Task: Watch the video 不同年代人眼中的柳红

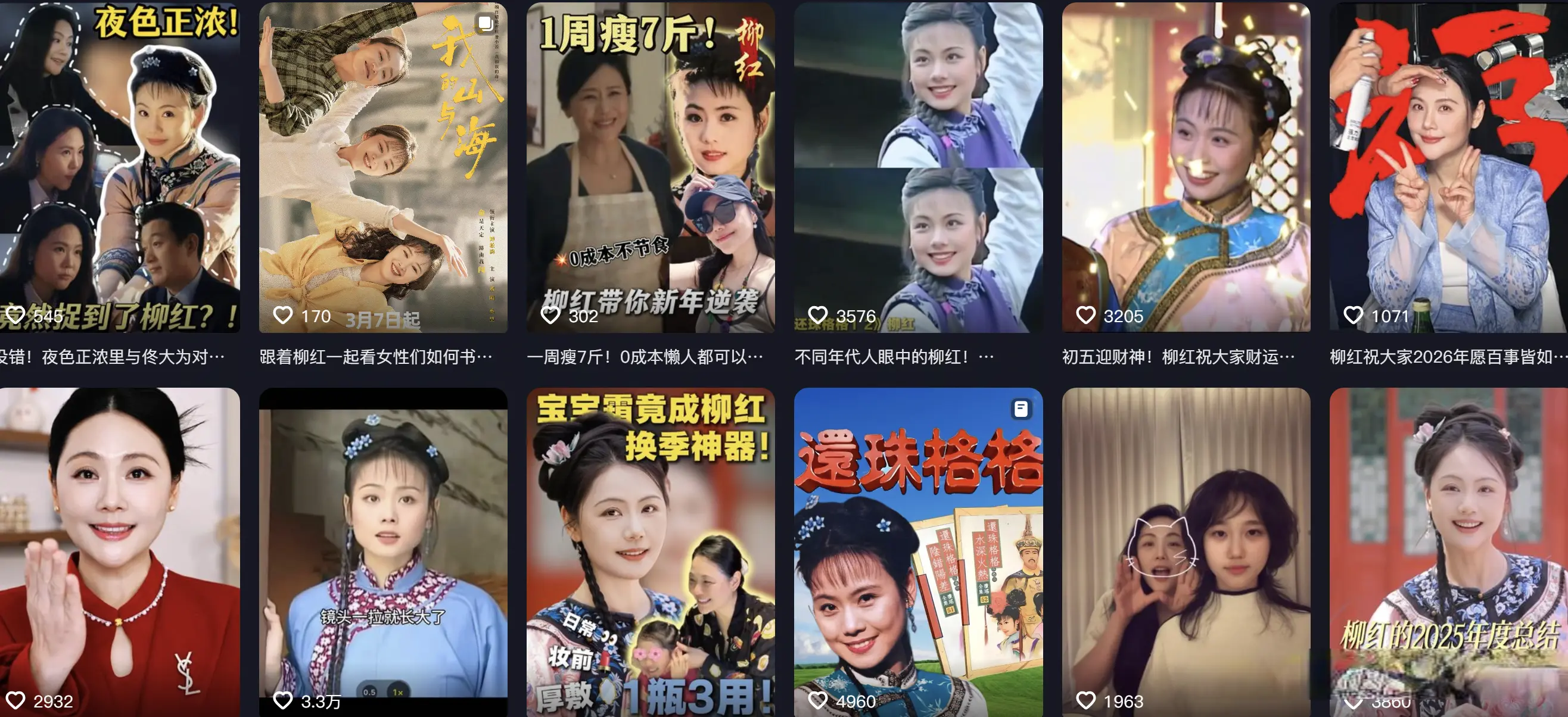Action: [x=918, y=167]
